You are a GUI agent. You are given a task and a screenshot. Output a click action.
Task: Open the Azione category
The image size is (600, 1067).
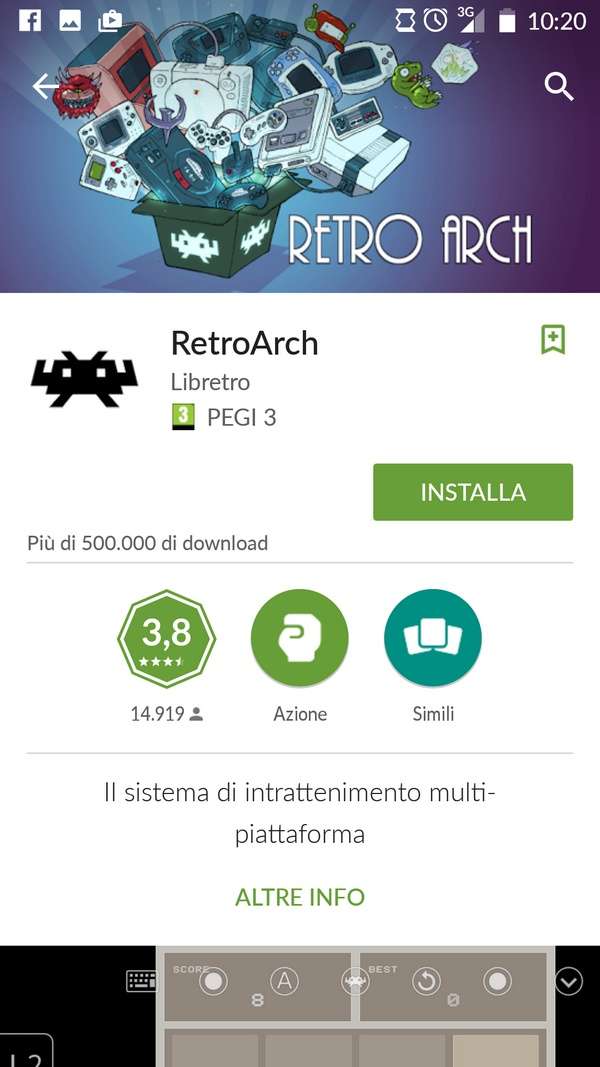pyautogui.click(x=299, y=638)
